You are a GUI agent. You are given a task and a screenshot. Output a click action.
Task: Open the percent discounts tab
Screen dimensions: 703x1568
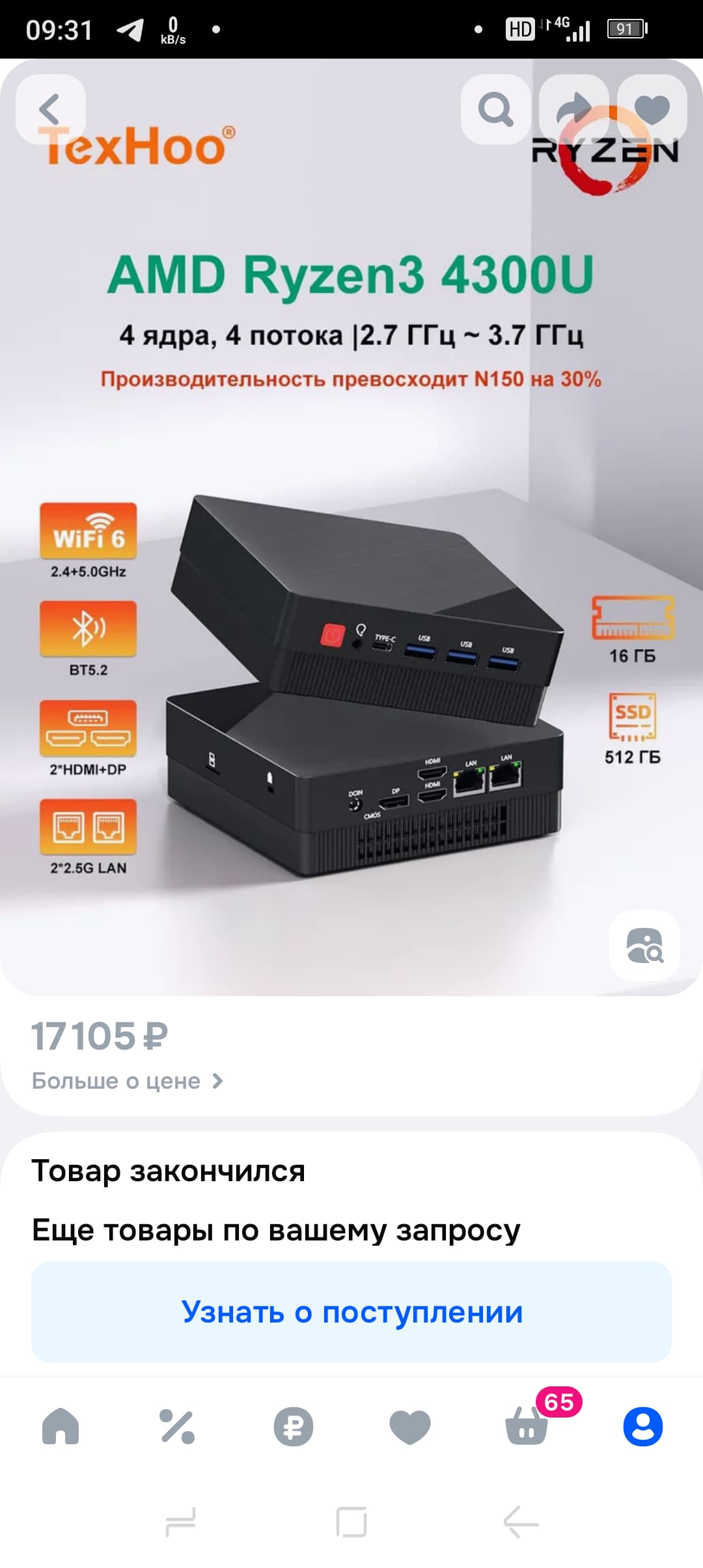pos(177,1426)
